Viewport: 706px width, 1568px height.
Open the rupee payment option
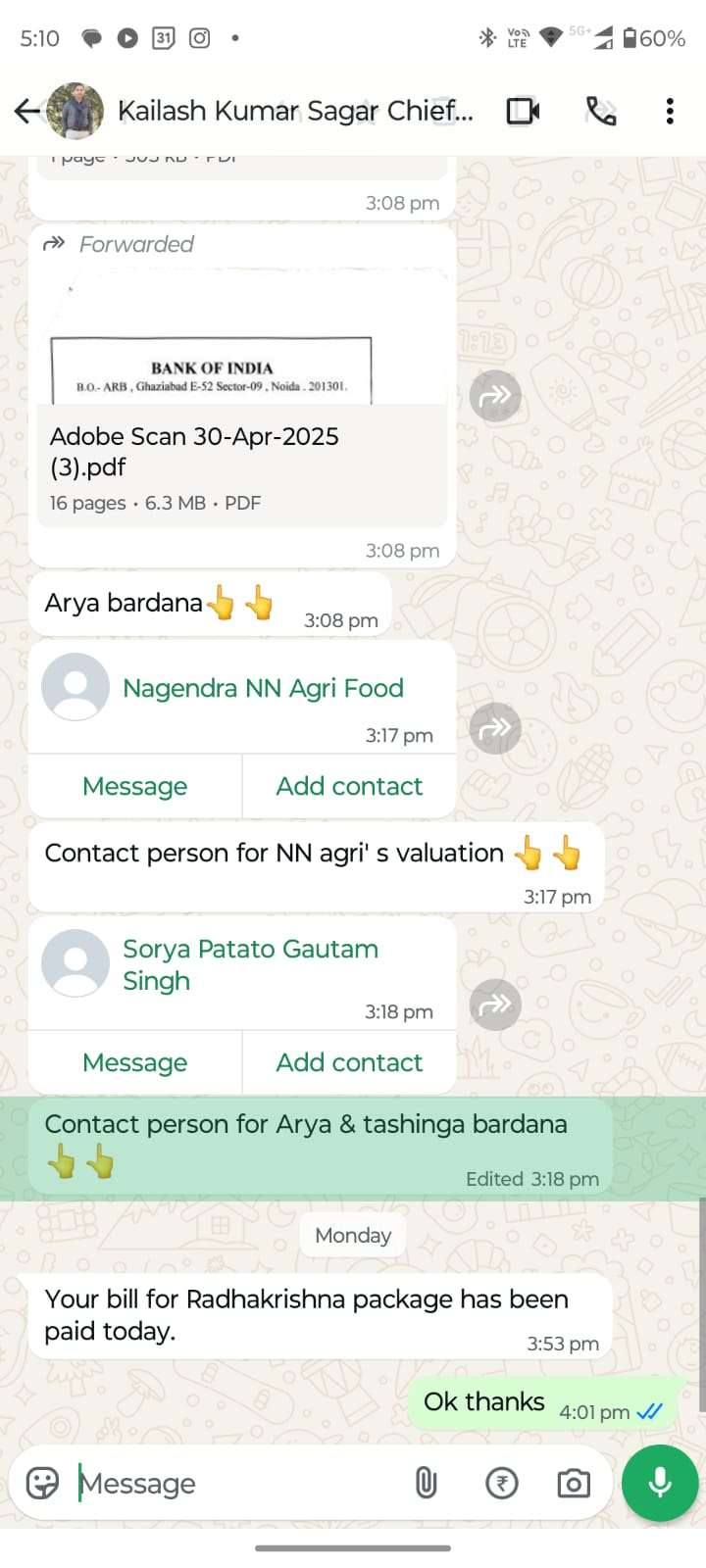[501, 1483]
